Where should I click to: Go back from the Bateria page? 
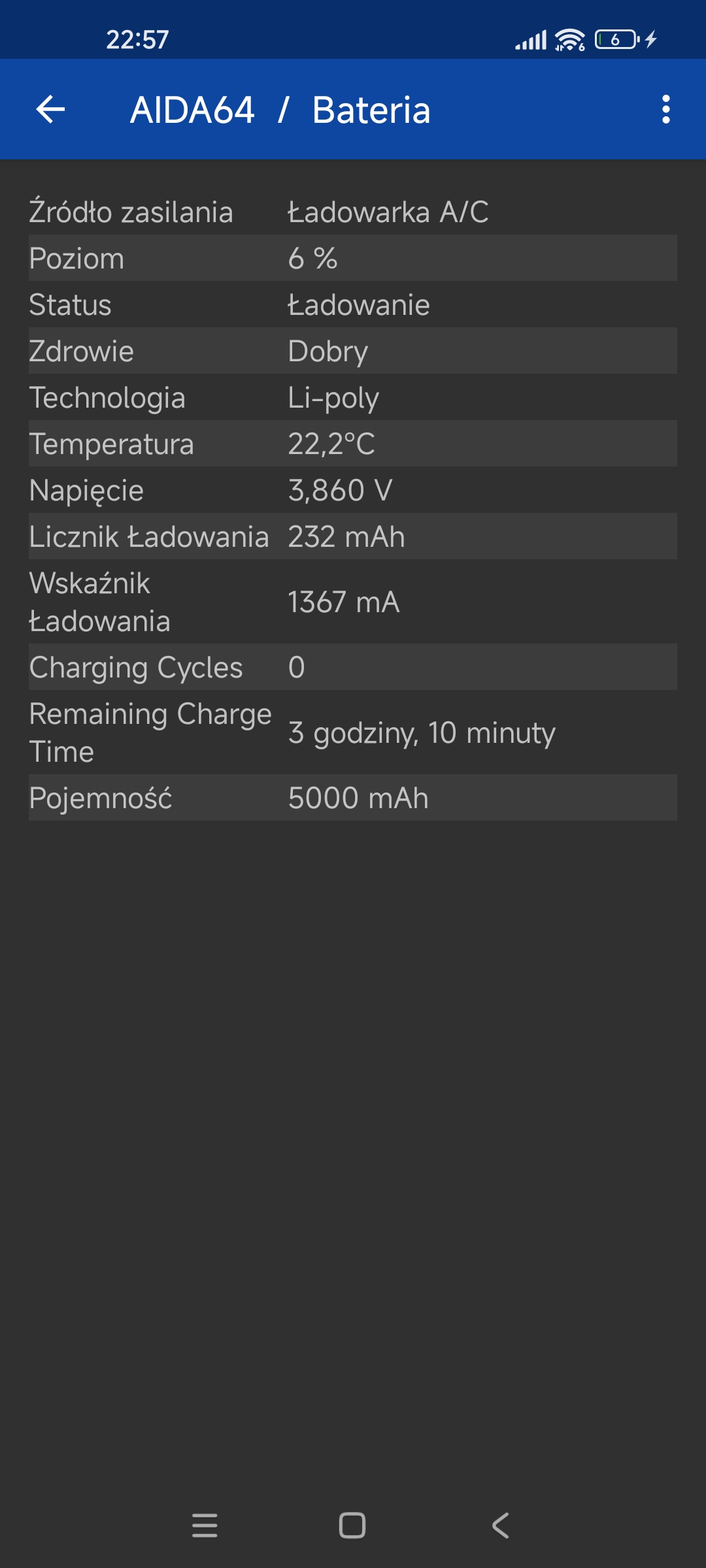[x=50, y=109]
